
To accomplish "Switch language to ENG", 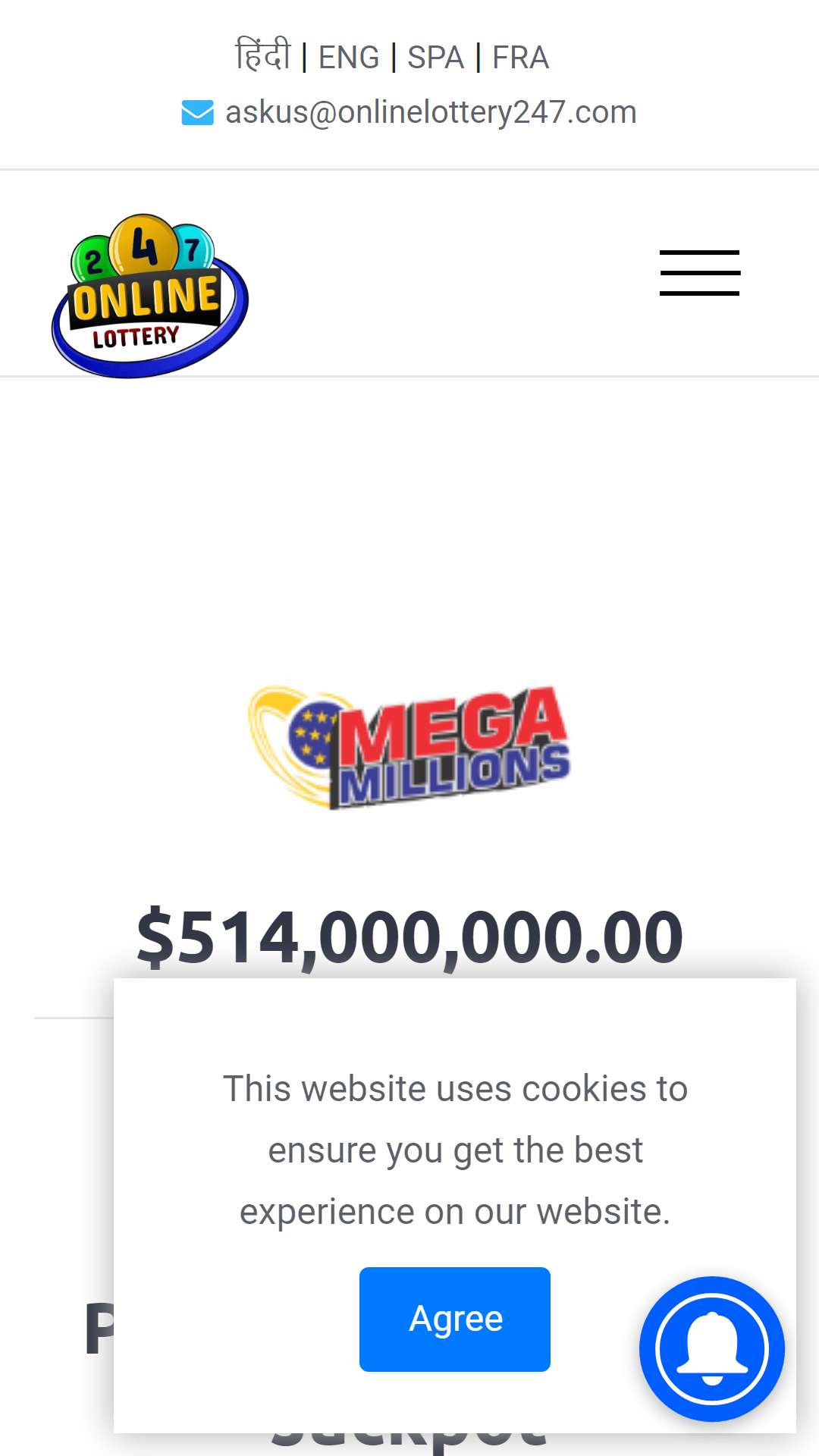I will point(348,58).
